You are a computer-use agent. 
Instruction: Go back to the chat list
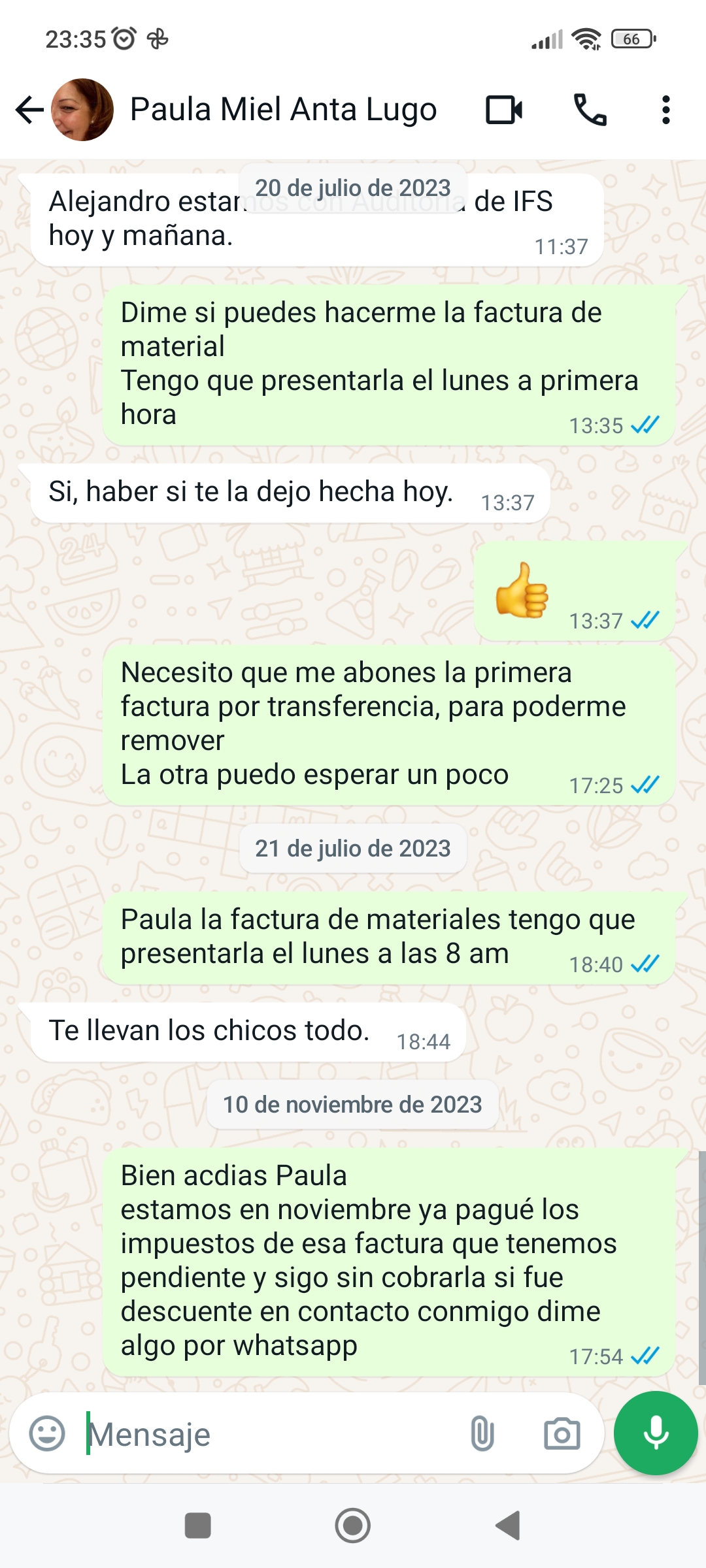pos(29,110)
